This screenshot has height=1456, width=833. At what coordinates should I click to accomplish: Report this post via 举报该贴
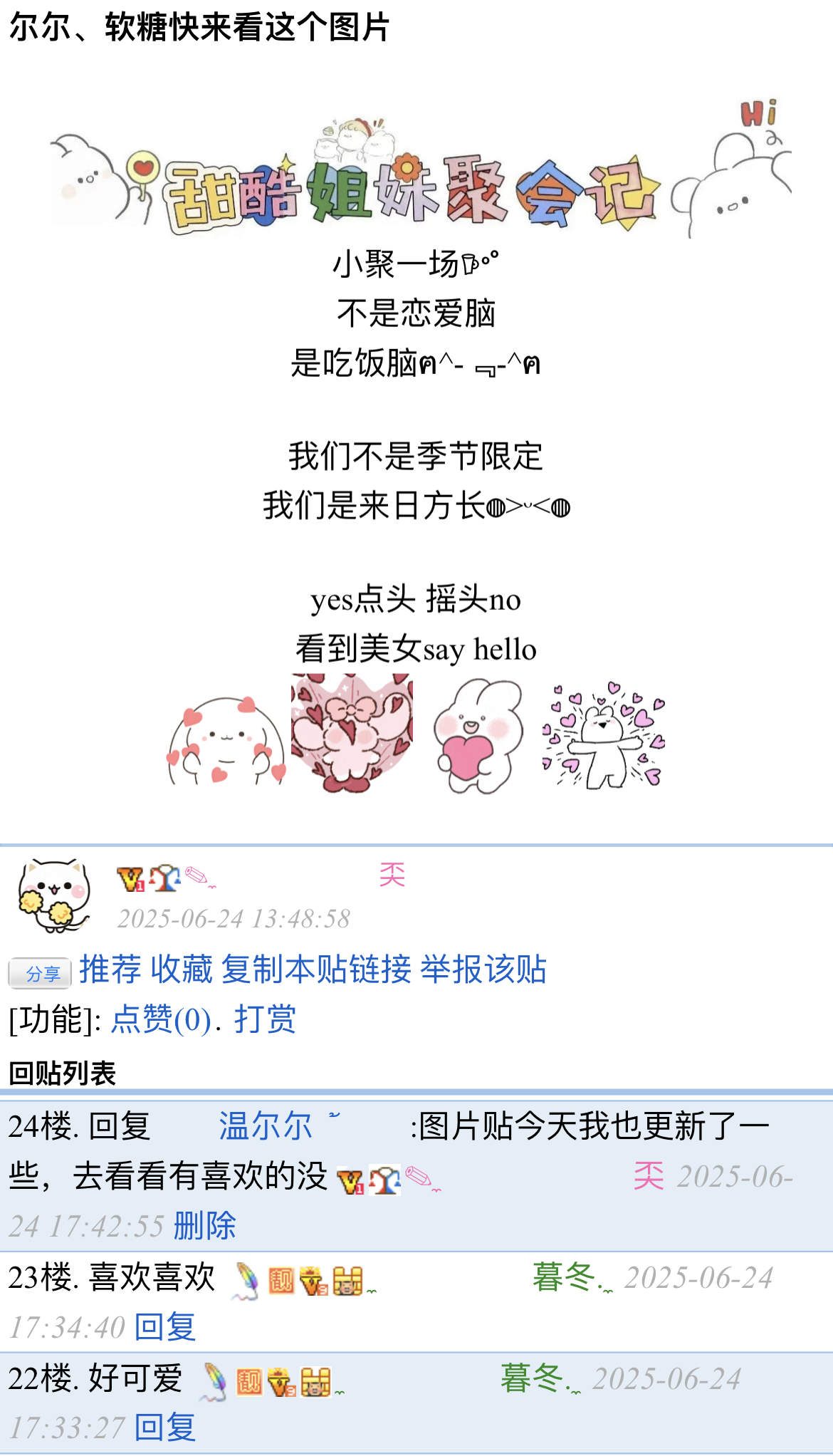coord(483,969)
